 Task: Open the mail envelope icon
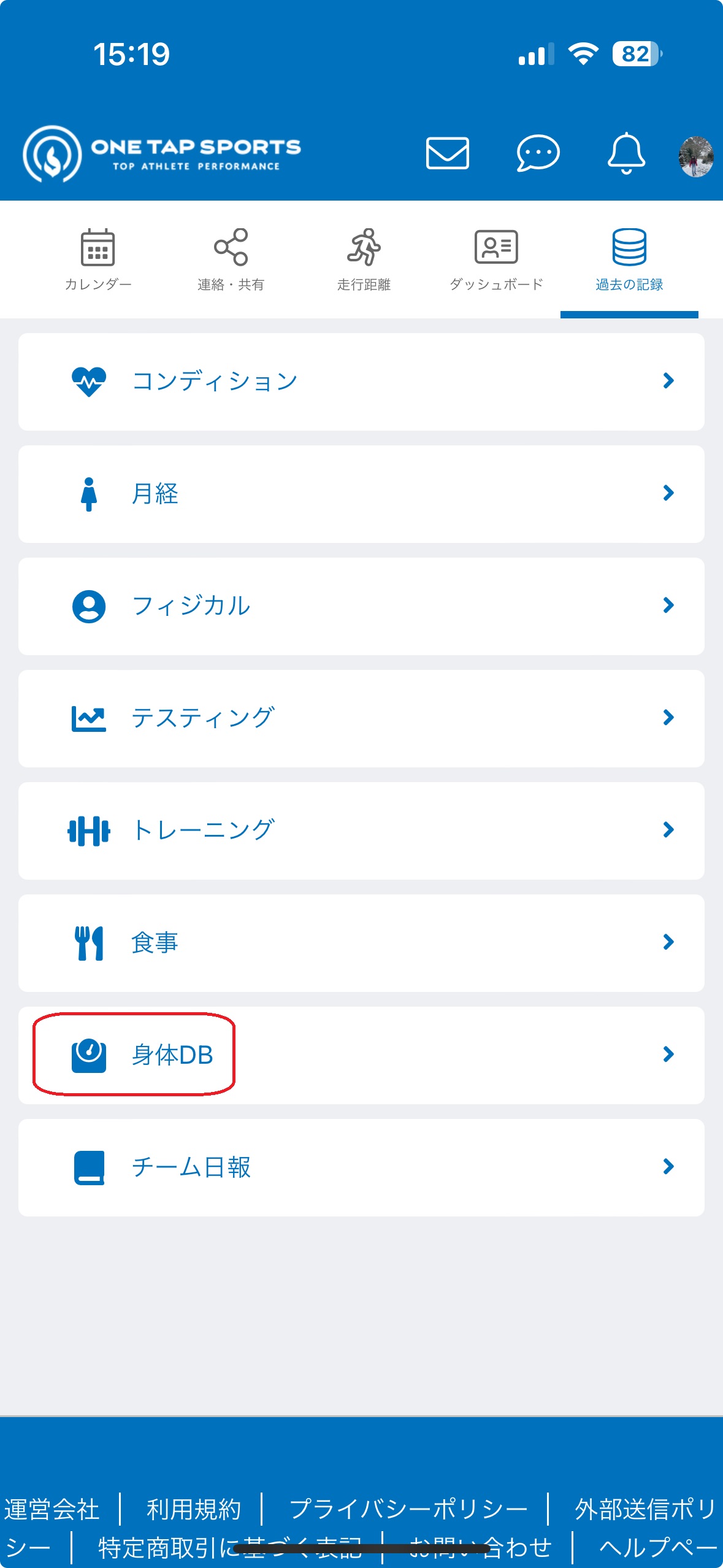448,153
